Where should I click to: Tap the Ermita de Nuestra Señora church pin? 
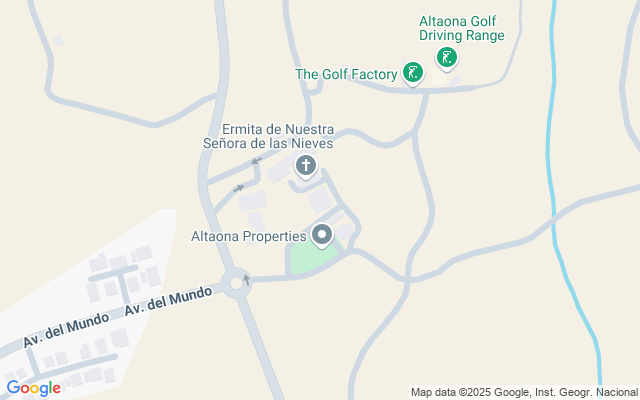click(306, 167)
